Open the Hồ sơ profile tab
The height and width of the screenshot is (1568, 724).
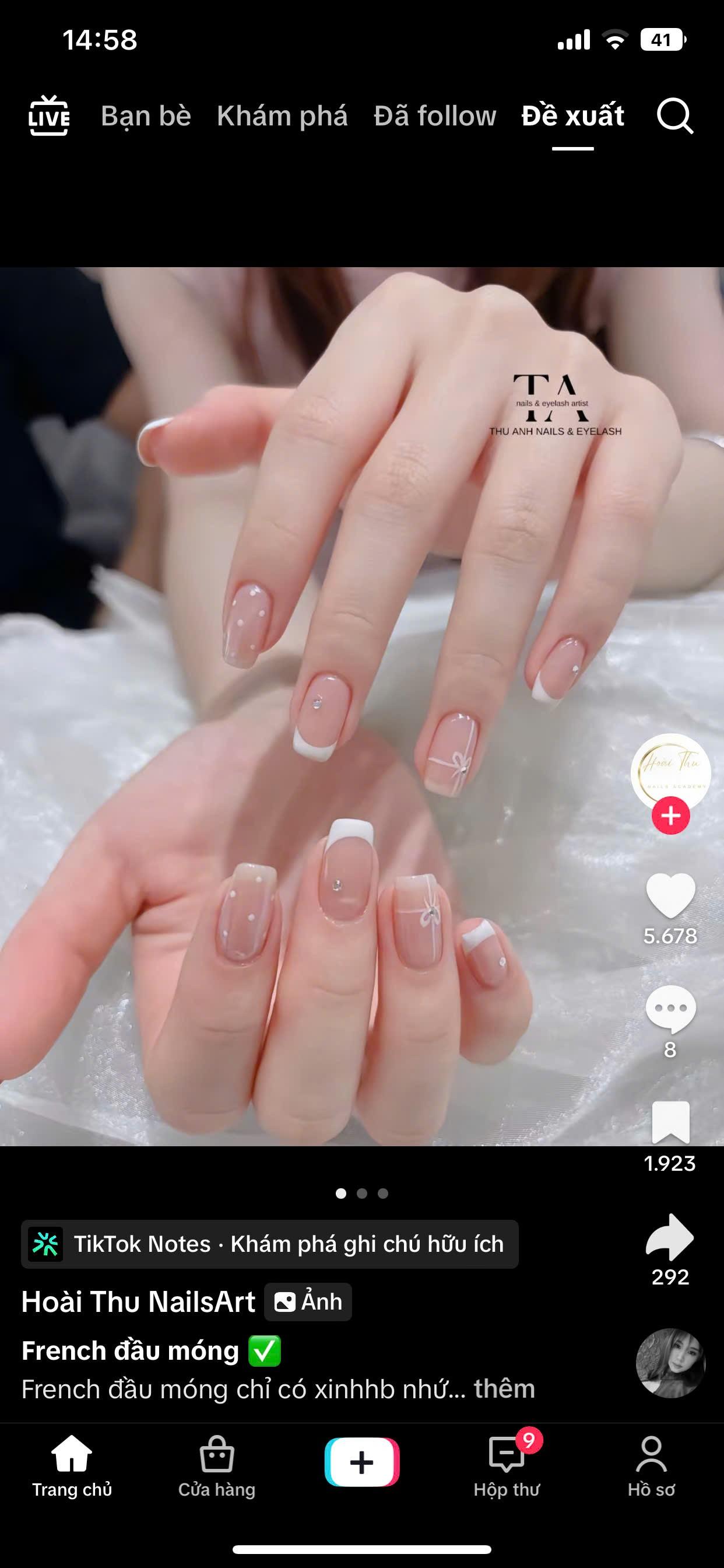click(651, 1467)
